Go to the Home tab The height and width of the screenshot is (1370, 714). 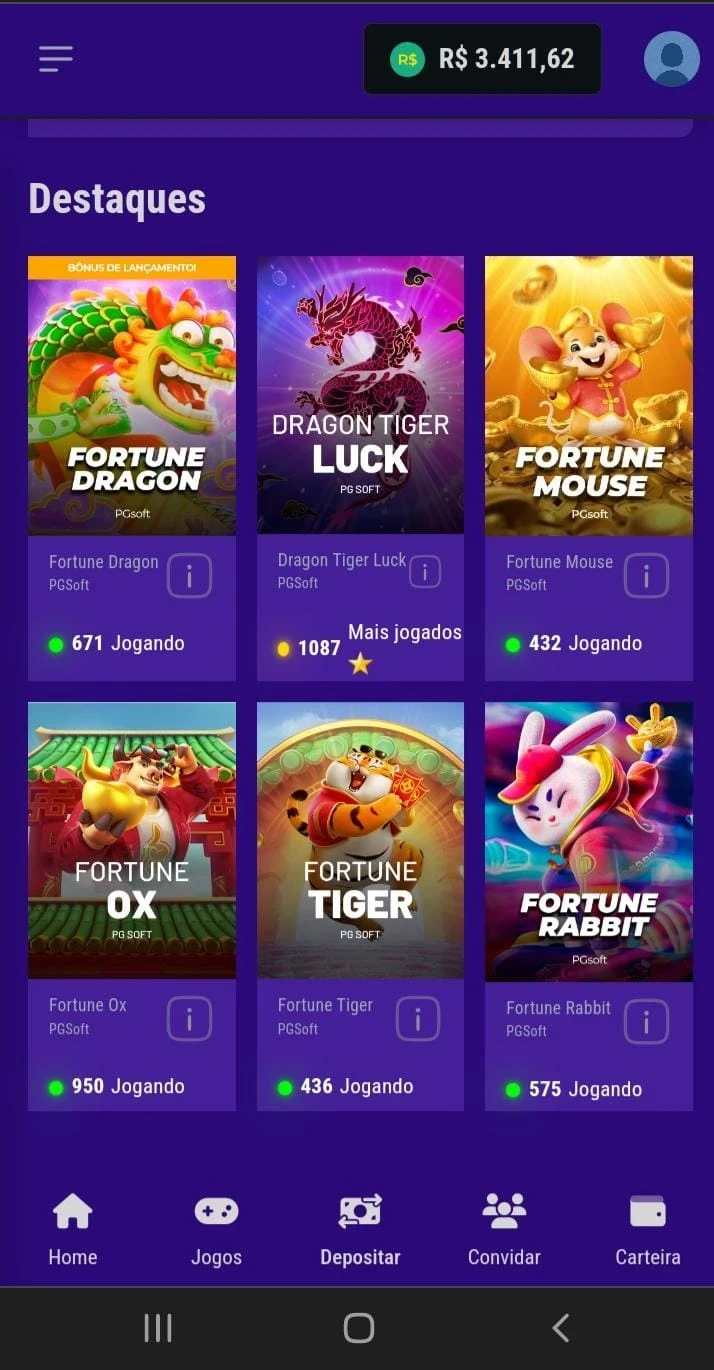coord(73,1230)
